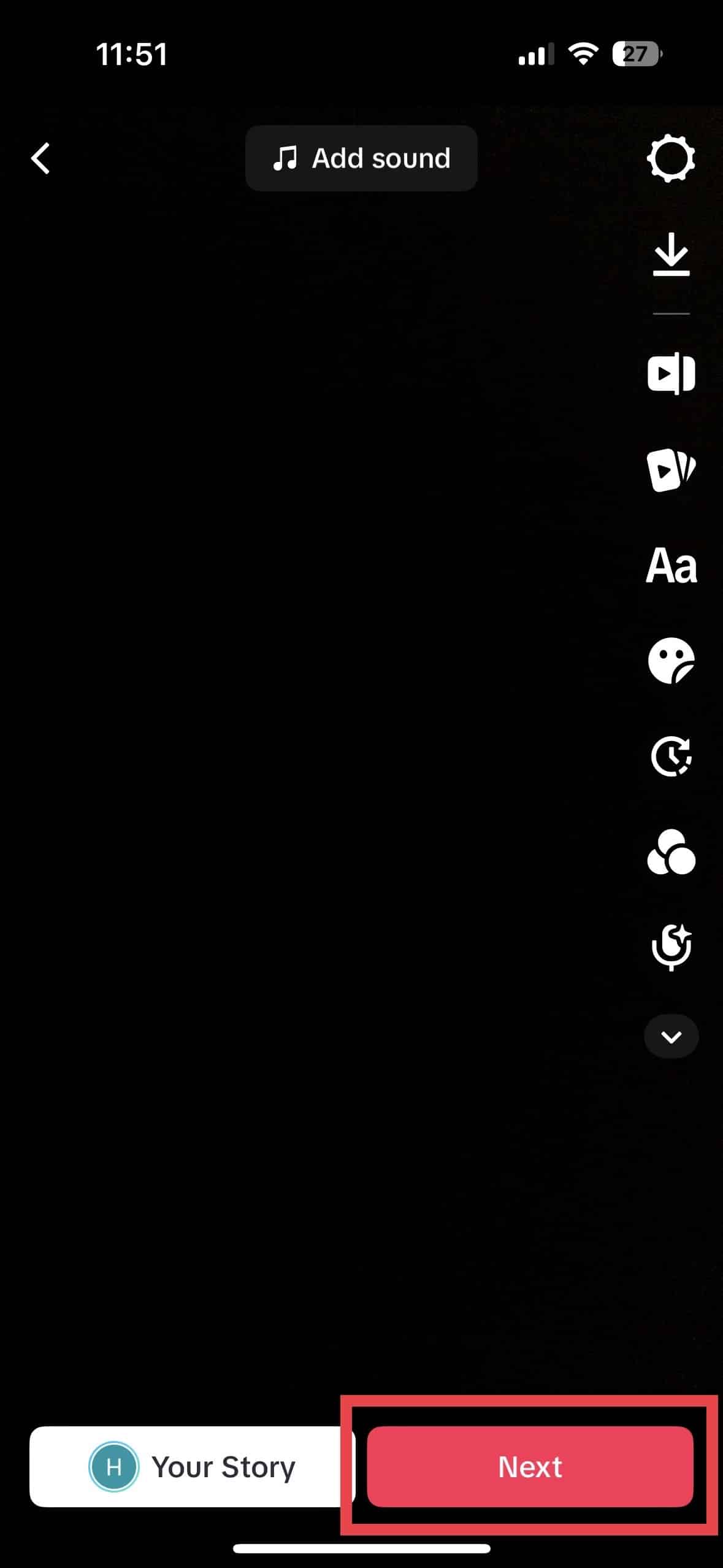
Task: Open the video edit clip tool
Action: [671, 373]
